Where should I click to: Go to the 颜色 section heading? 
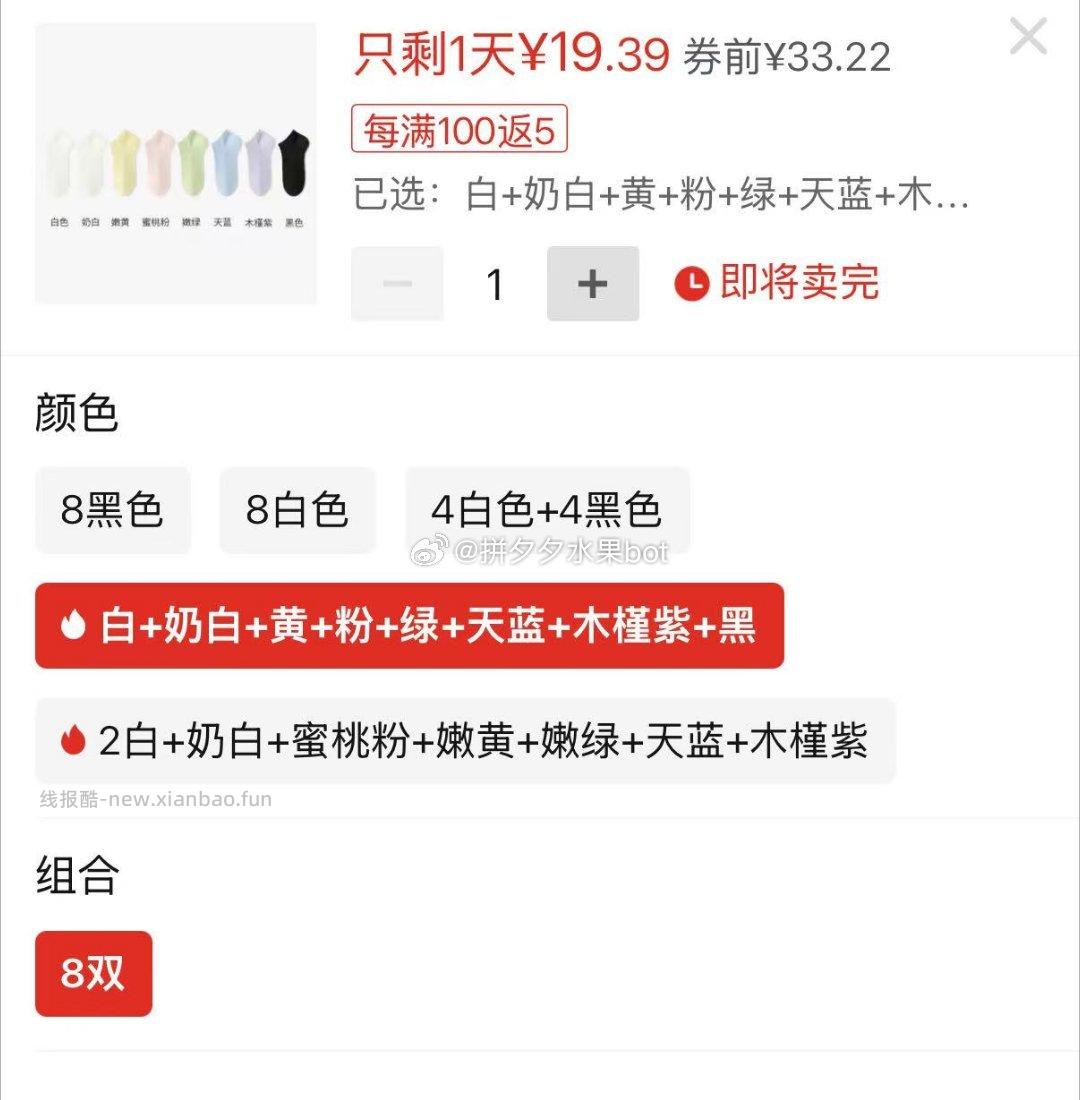[75, 413]
